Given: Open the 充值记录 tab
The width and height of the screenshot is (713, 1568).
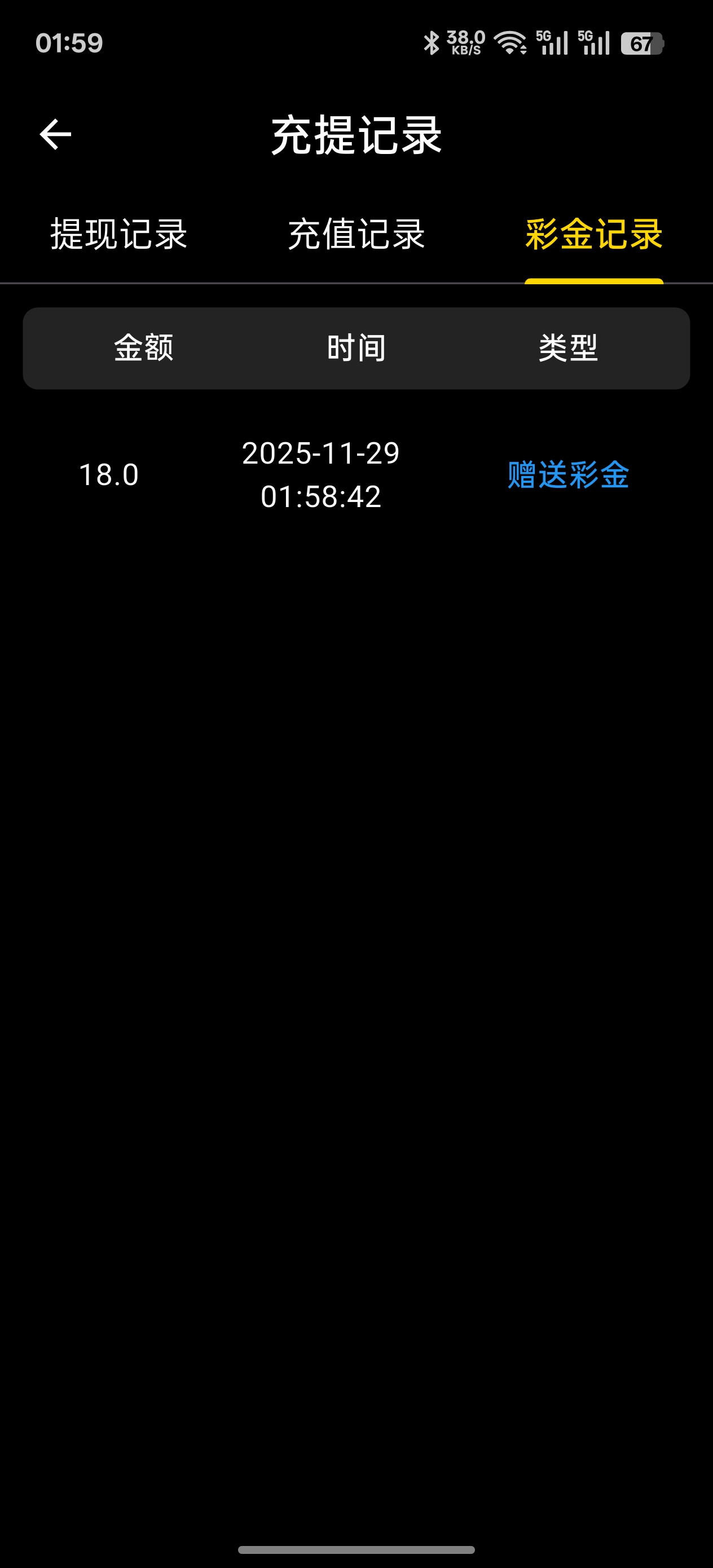Looking at the screenshot, I should pyautogui.click(x=356, y=234).
